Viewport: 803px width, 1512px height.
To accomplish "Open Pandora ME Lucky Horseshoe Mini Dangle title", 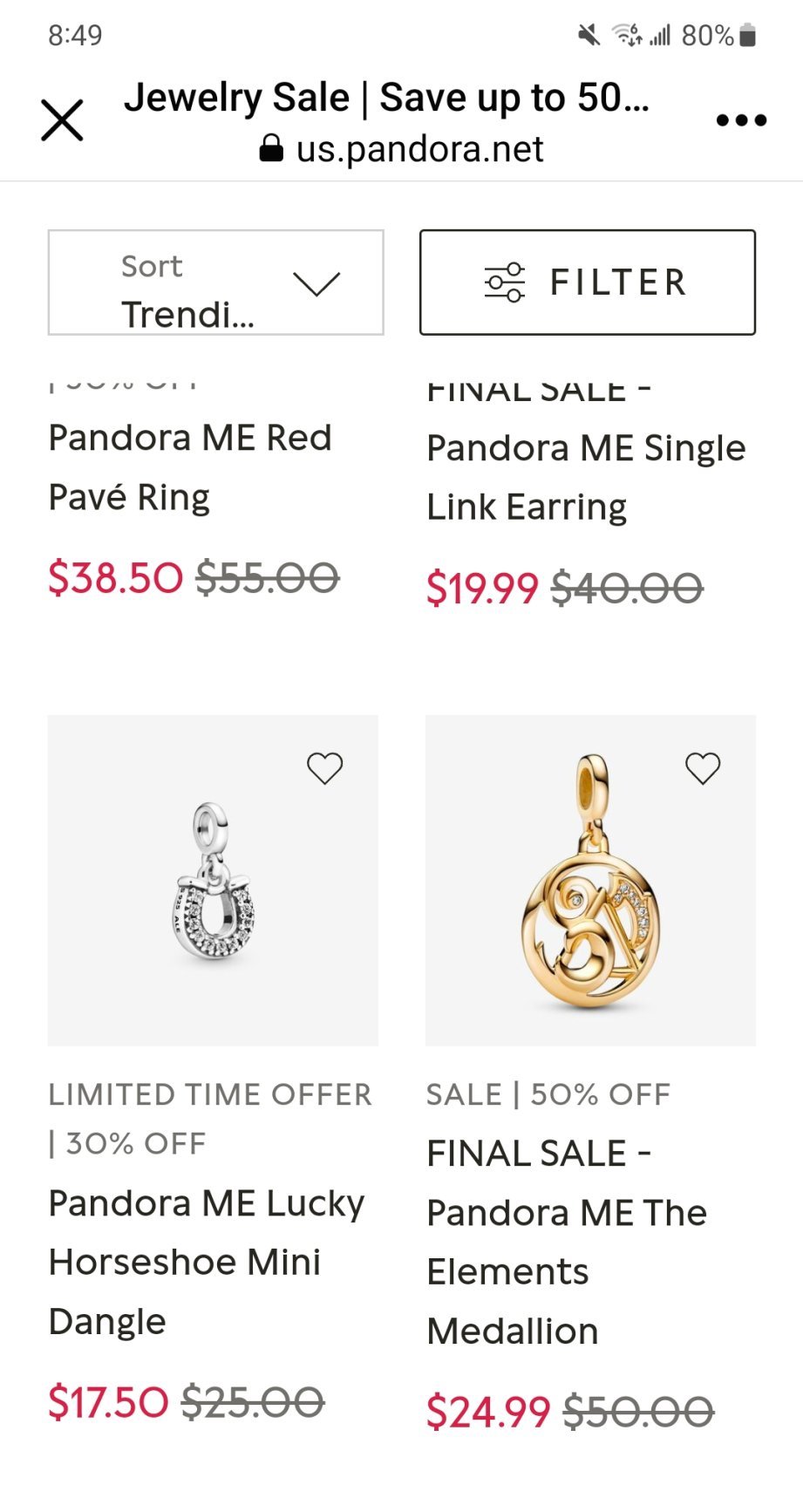I will point(207,1262).
